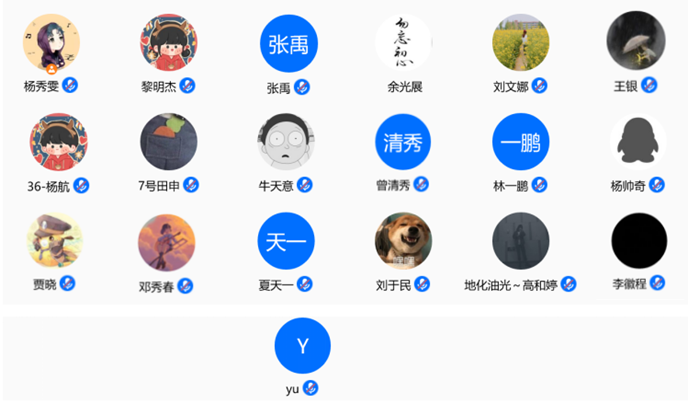Select the yu participant tile
Image resolution: width=688 pixels, height=404 pixels.
click(x=302, y=346)
